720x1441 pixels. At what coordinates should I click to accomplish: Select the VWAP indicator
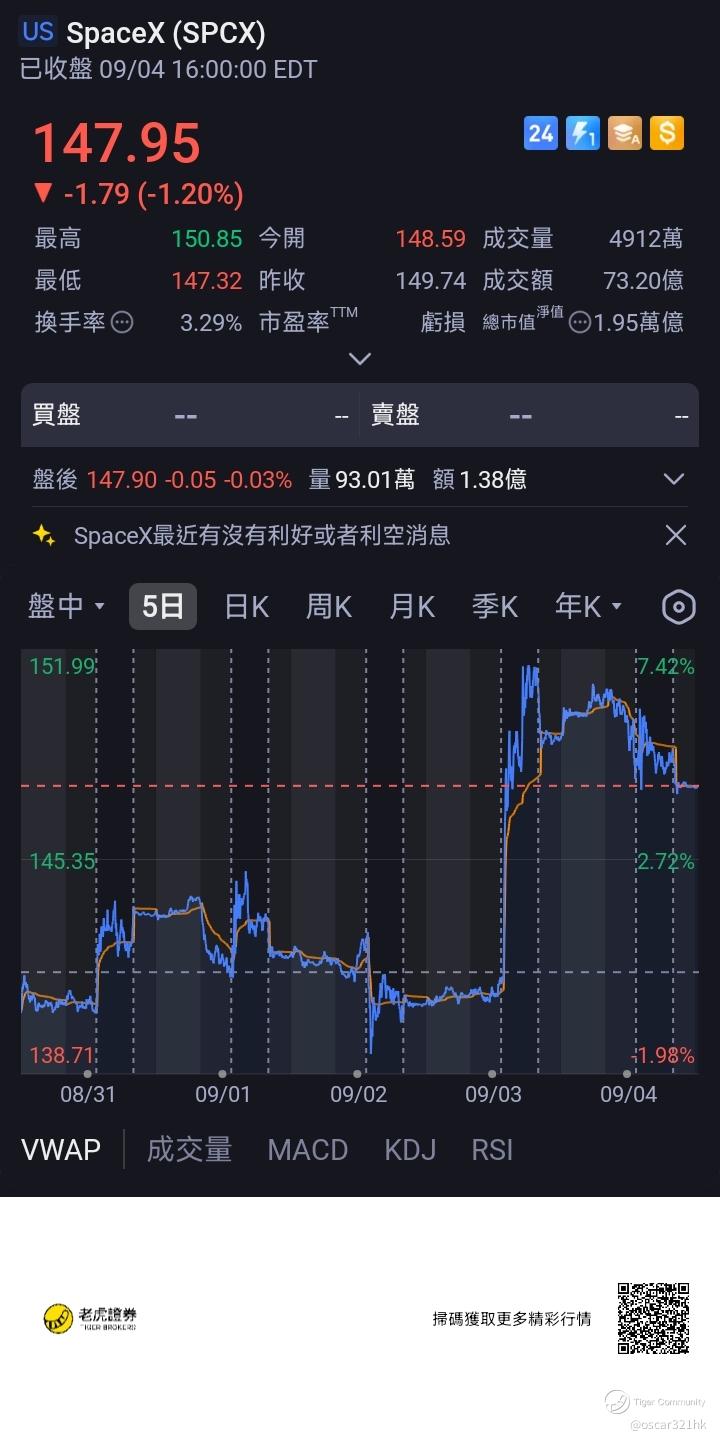[61, 1149]
